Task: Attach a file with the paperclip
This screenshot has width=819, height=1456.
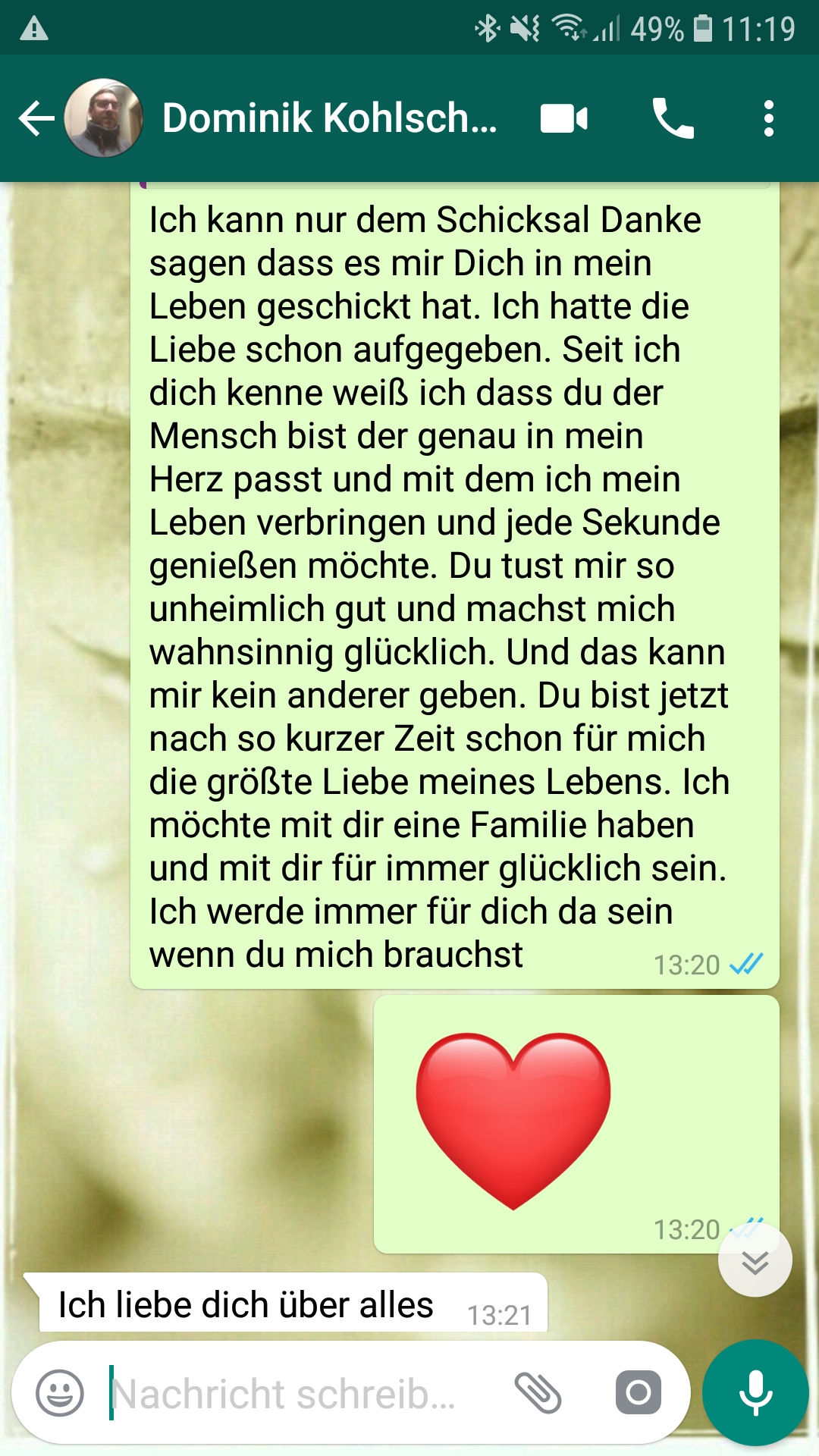Action: point(538,1392)
